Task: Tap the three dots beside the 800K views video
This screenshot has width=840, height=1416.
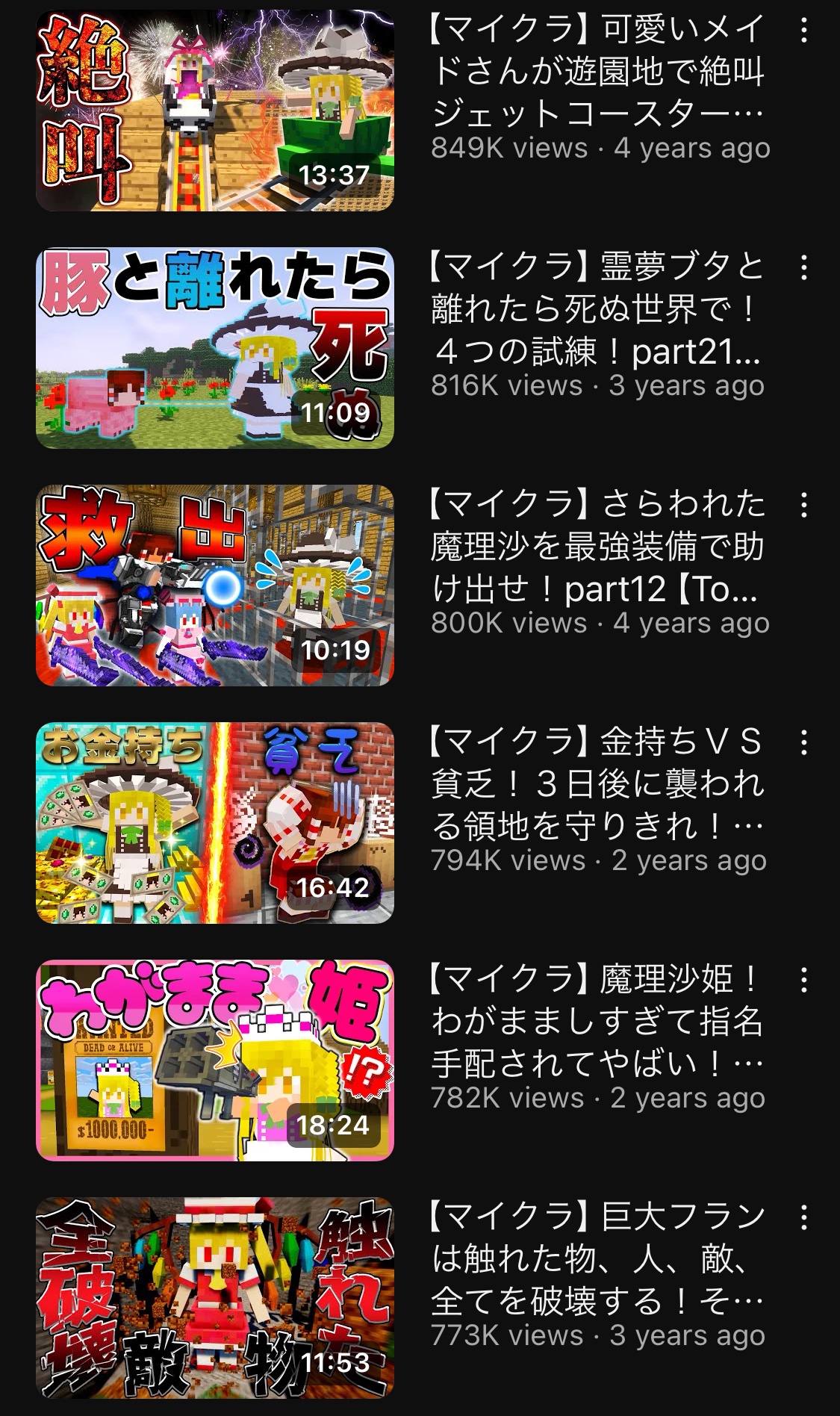Action: pos(803,506)
